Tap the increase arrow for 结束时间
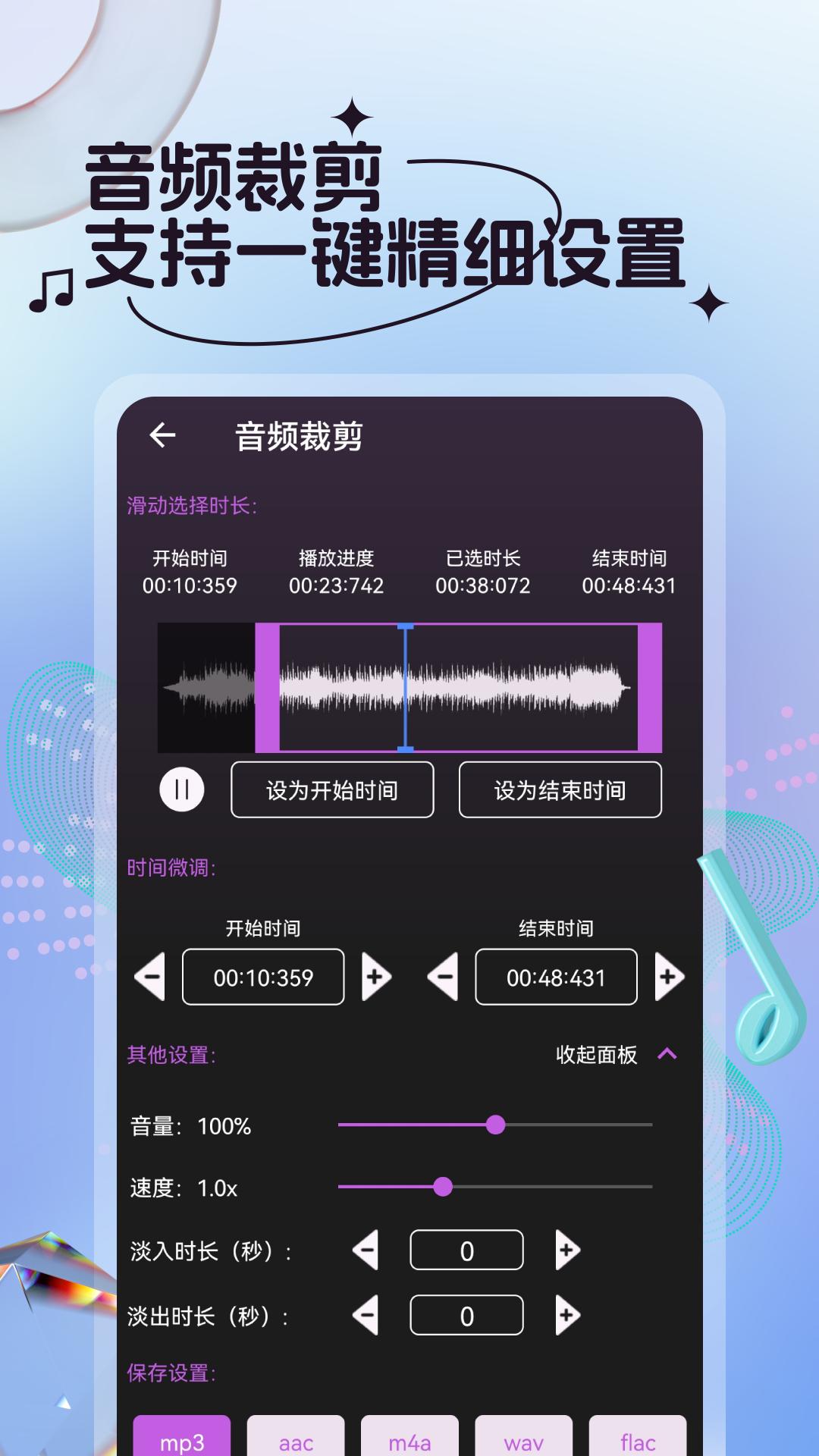The width and height of the screenshot is (819, 1456). pyautogui.click(x=667, y=977)
